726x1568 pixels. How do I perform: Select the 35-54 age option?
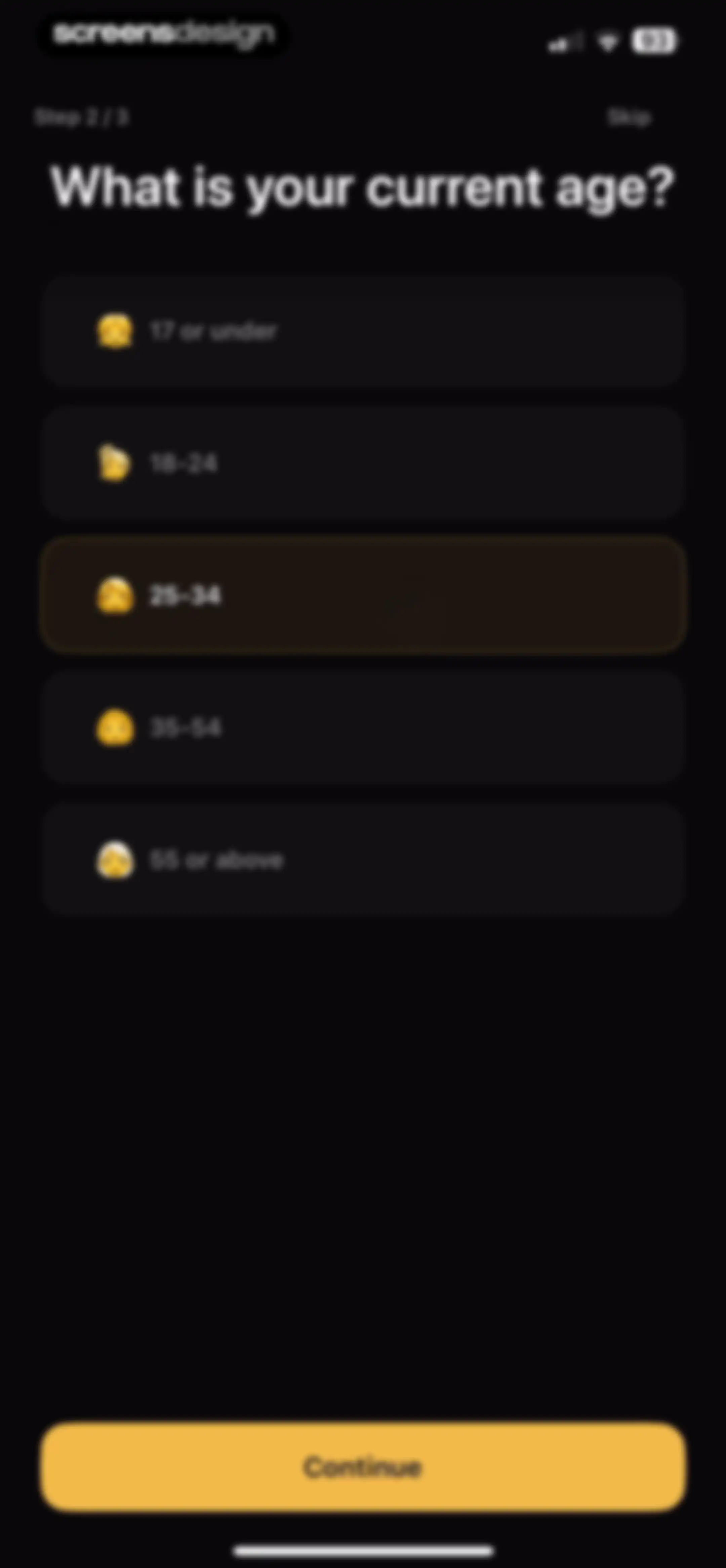tap(364, 728)
